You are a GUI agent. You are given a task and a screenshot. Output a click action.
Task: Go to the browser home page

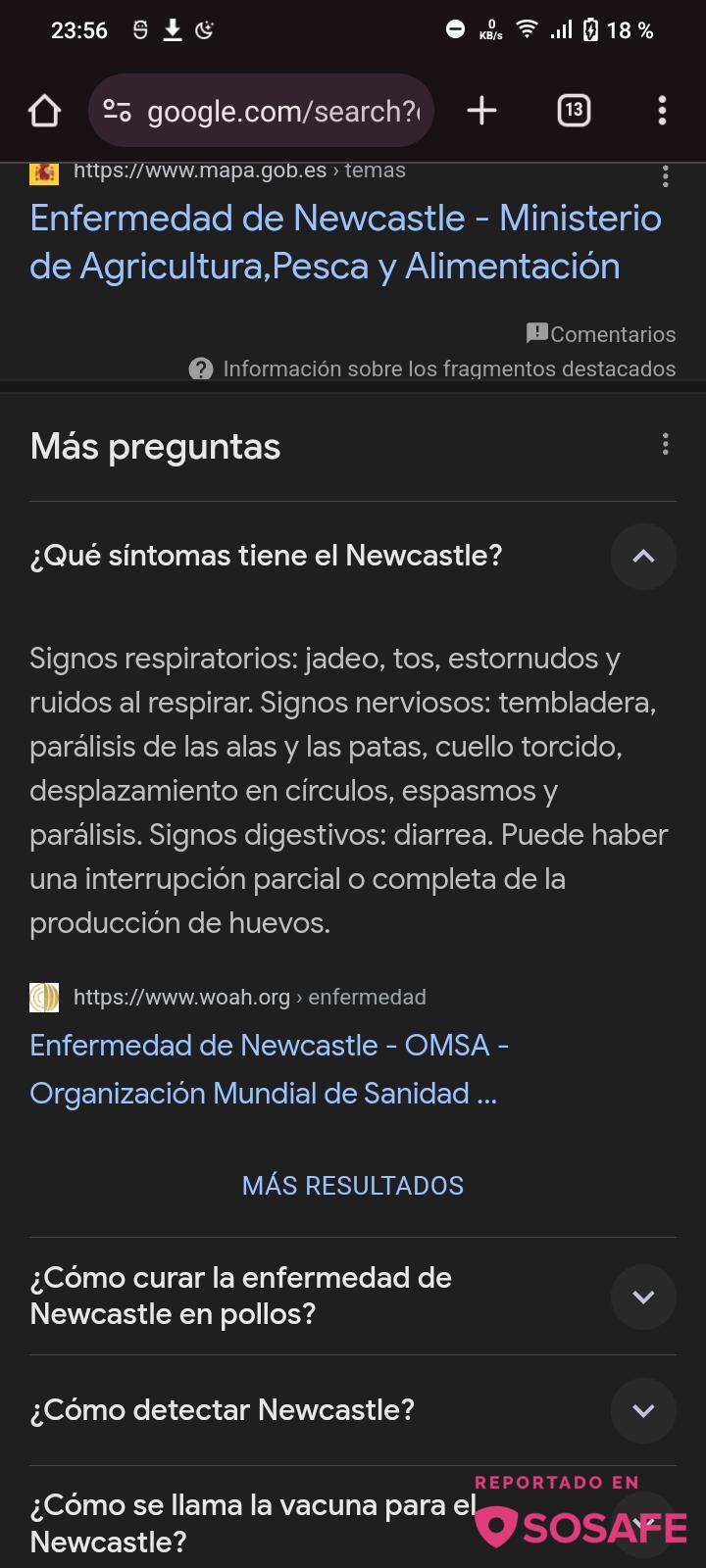tap(44, 111)
